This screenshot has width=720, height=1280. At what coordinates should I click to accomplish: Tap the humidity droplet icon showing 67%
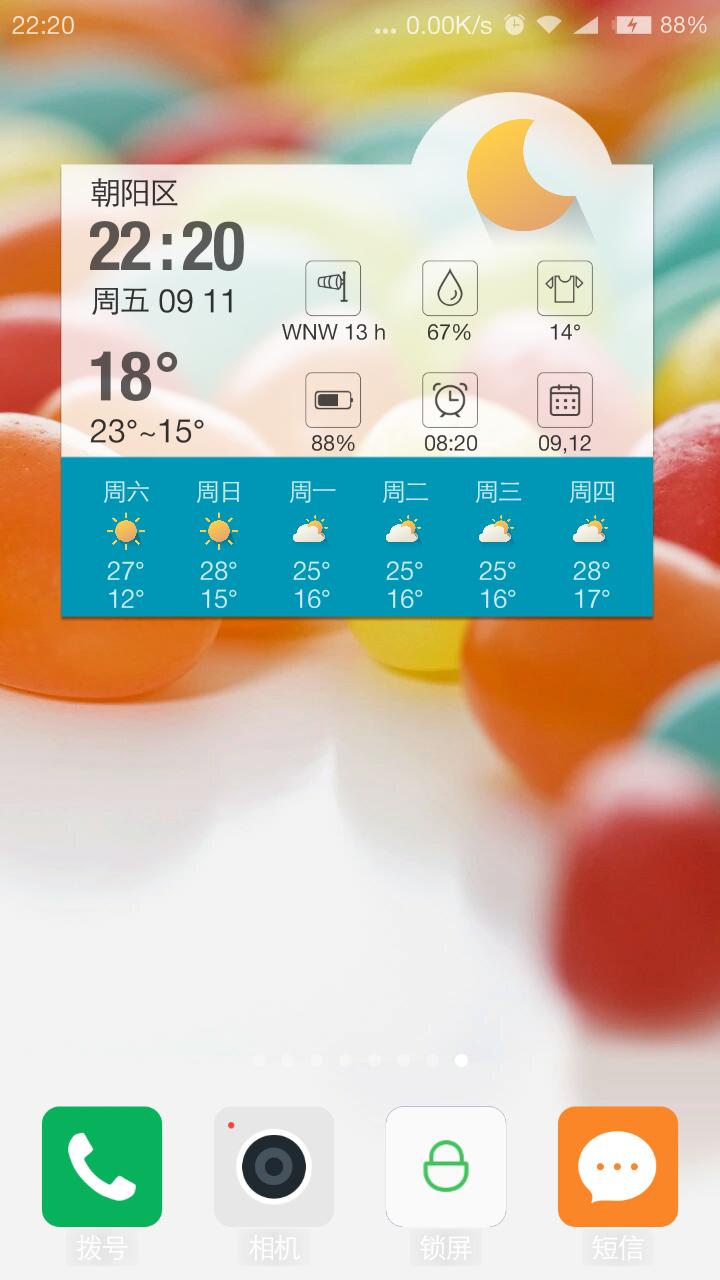(449, 286)
